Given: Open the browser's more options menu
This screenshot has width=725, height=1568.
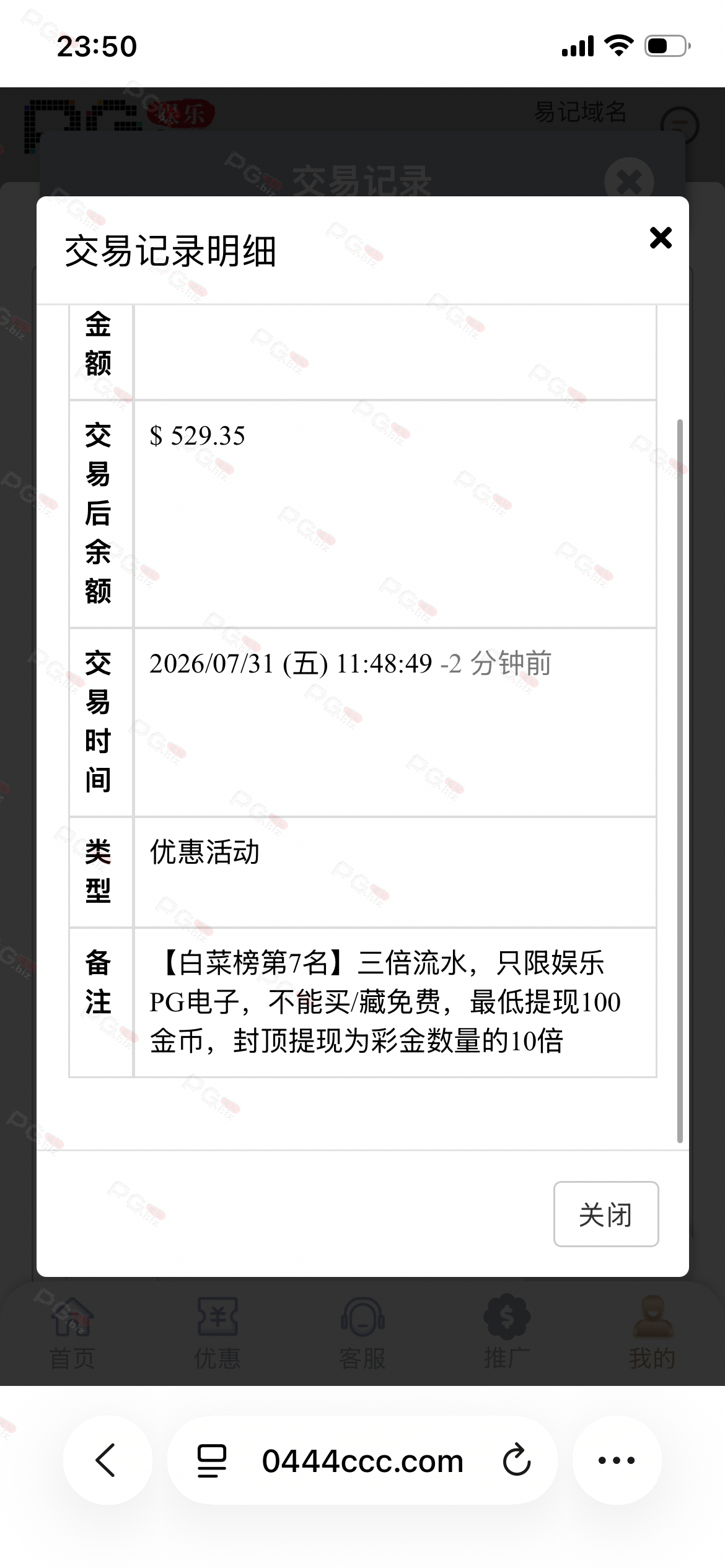Looking at the screenshot, I should pyautogui.click(x=617, y=1460).
